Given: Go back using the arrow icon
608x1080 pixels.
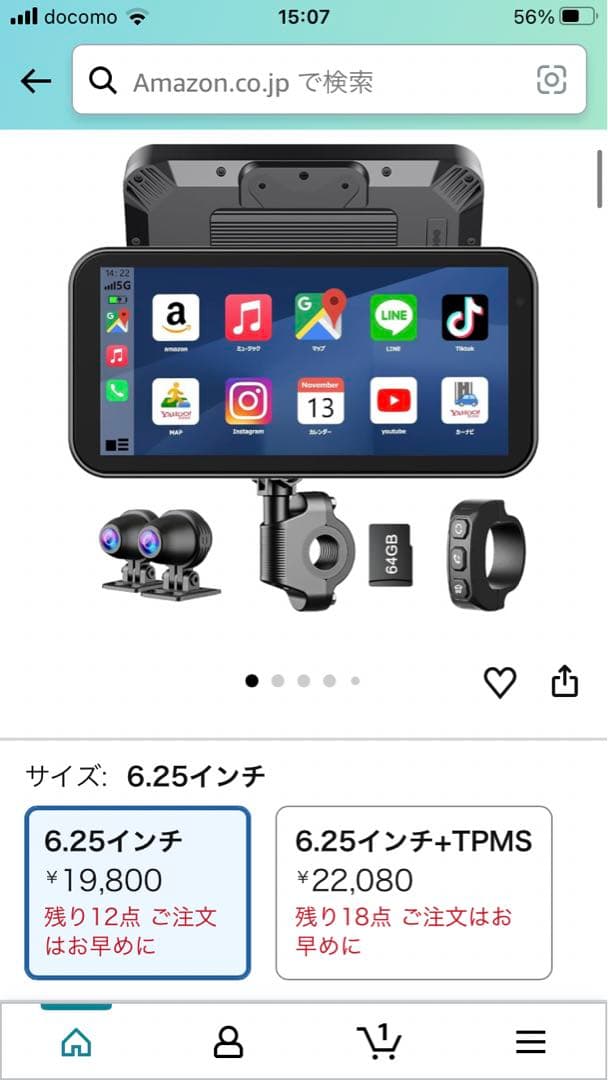Looking at the screenshot, I should [35, 81].
